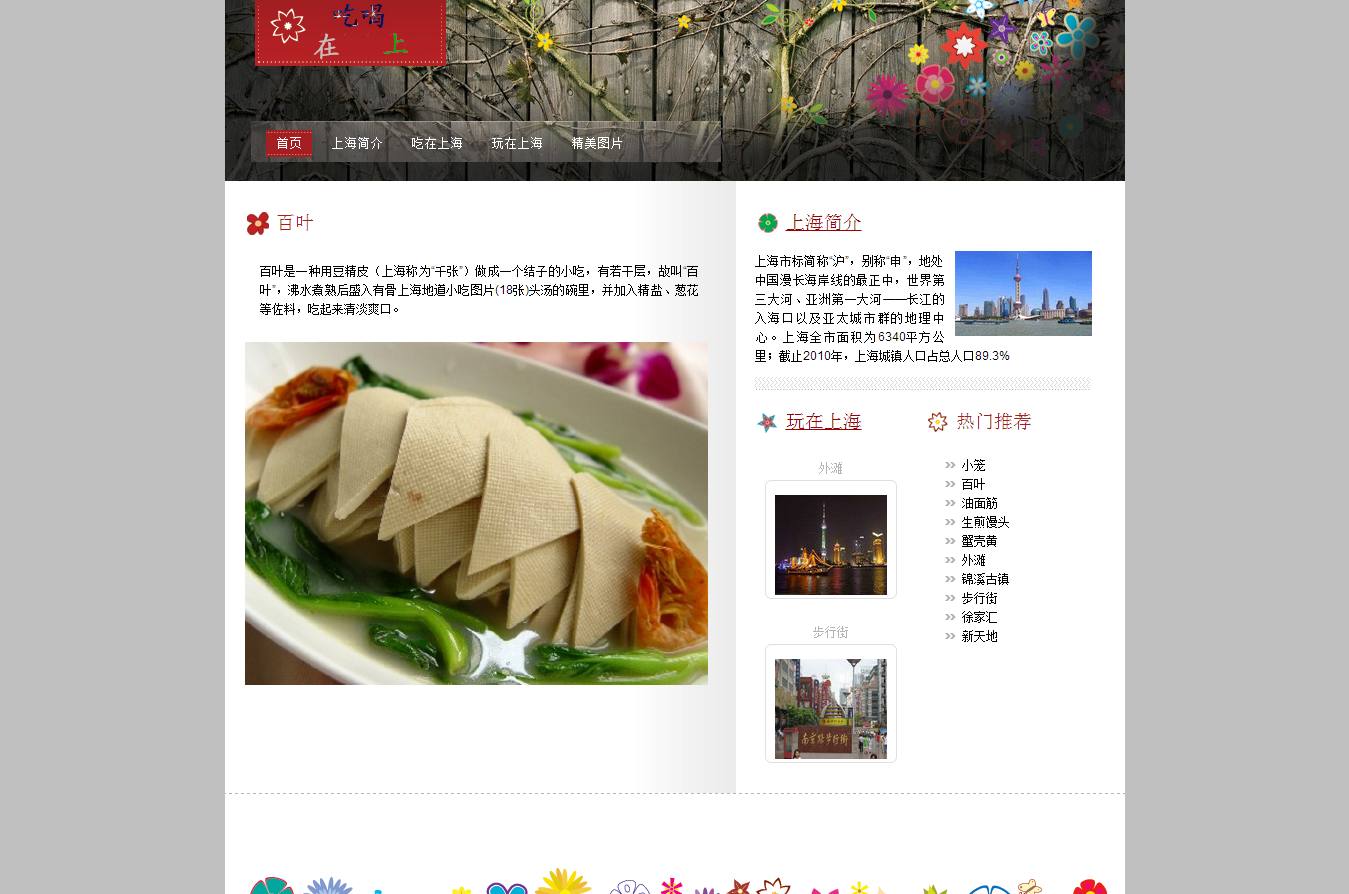Select 小笼 in the recommended list
Image resolution: width=1349 pixels, height=894 pixels.
[973, 465]
